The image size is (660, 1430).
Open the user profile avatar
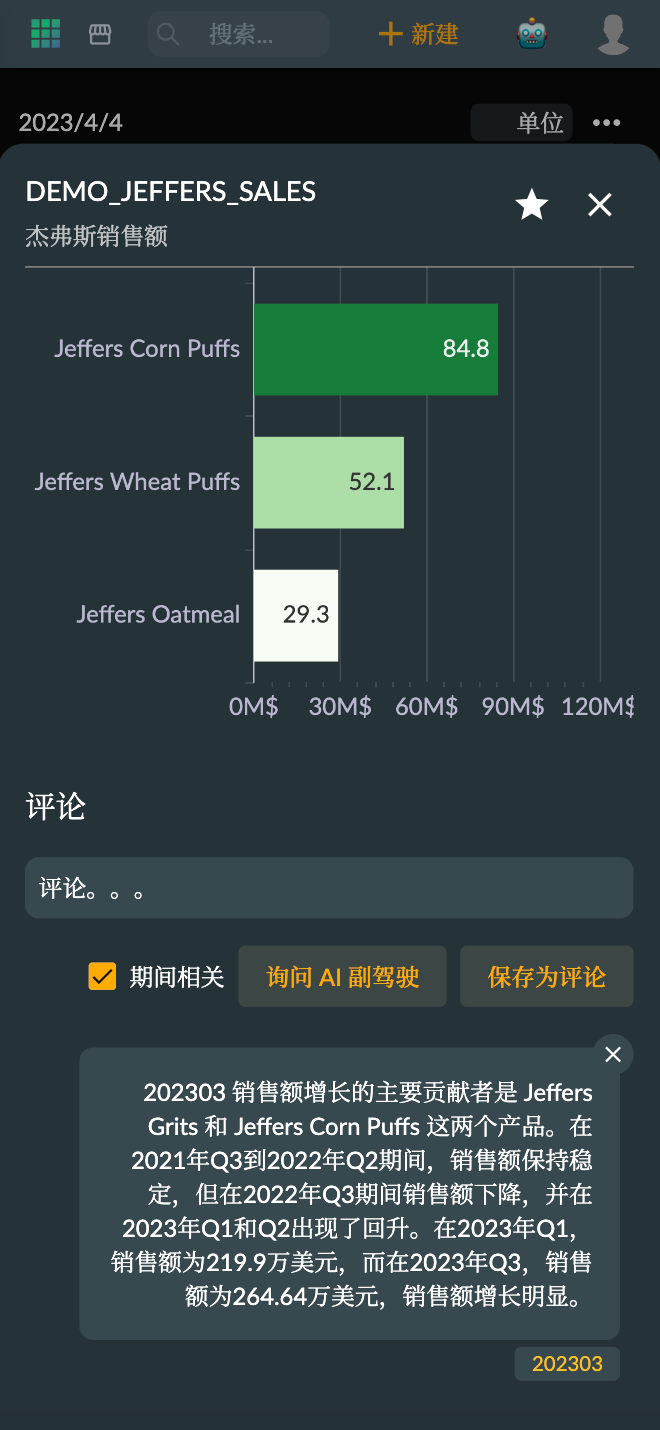[x=613, y=34]
